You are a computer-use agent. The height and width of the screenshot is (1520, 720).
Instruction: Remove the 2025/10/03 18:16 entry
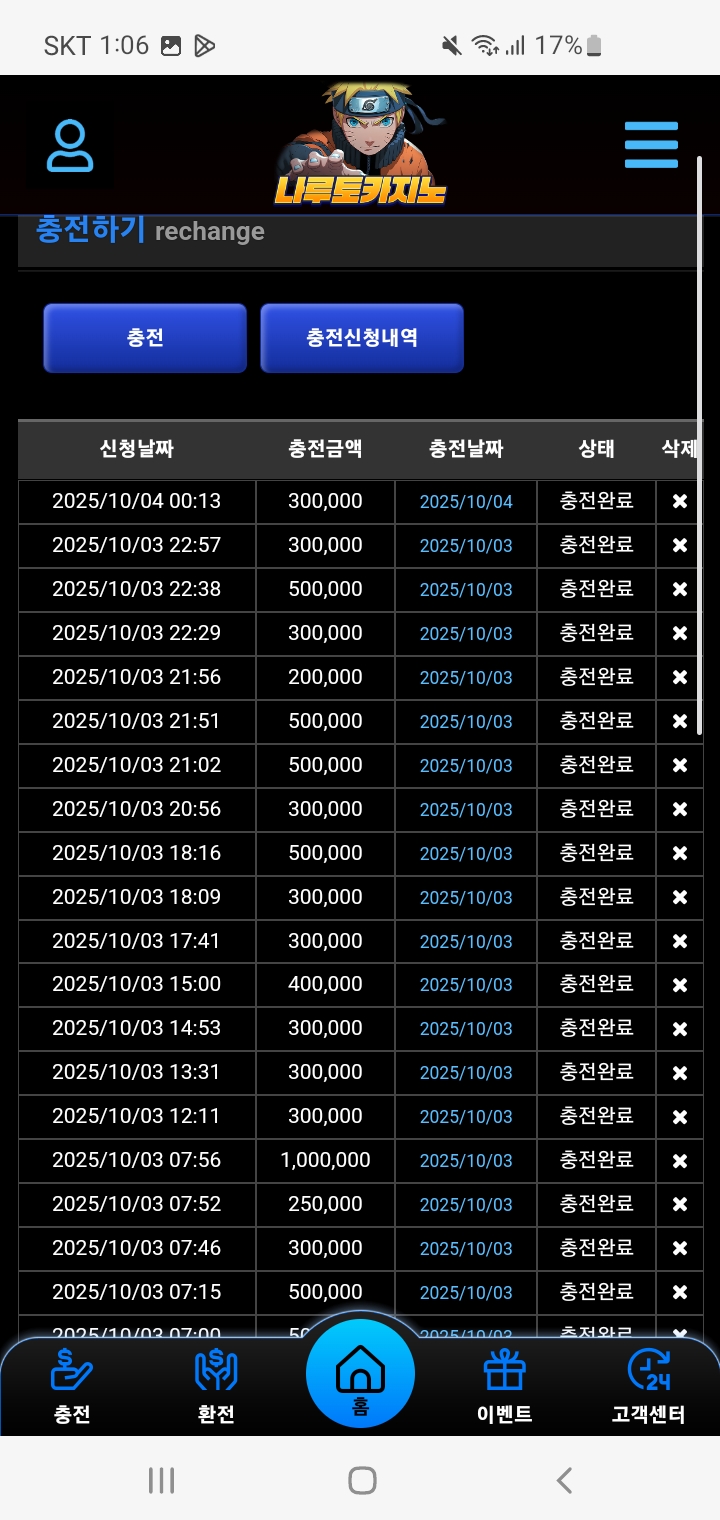(x=680, y=853)
